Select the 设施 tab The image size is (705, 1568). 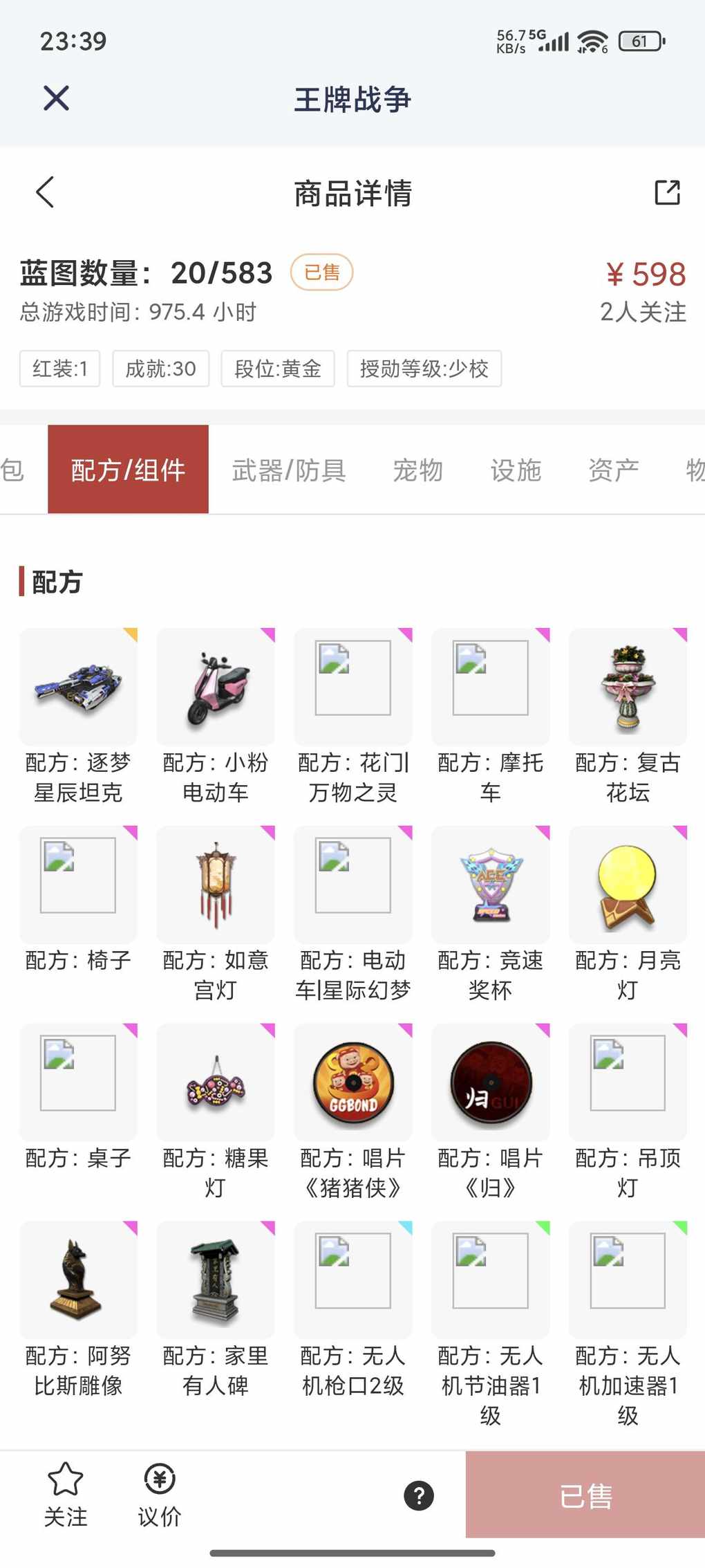(x=516, y=470)
